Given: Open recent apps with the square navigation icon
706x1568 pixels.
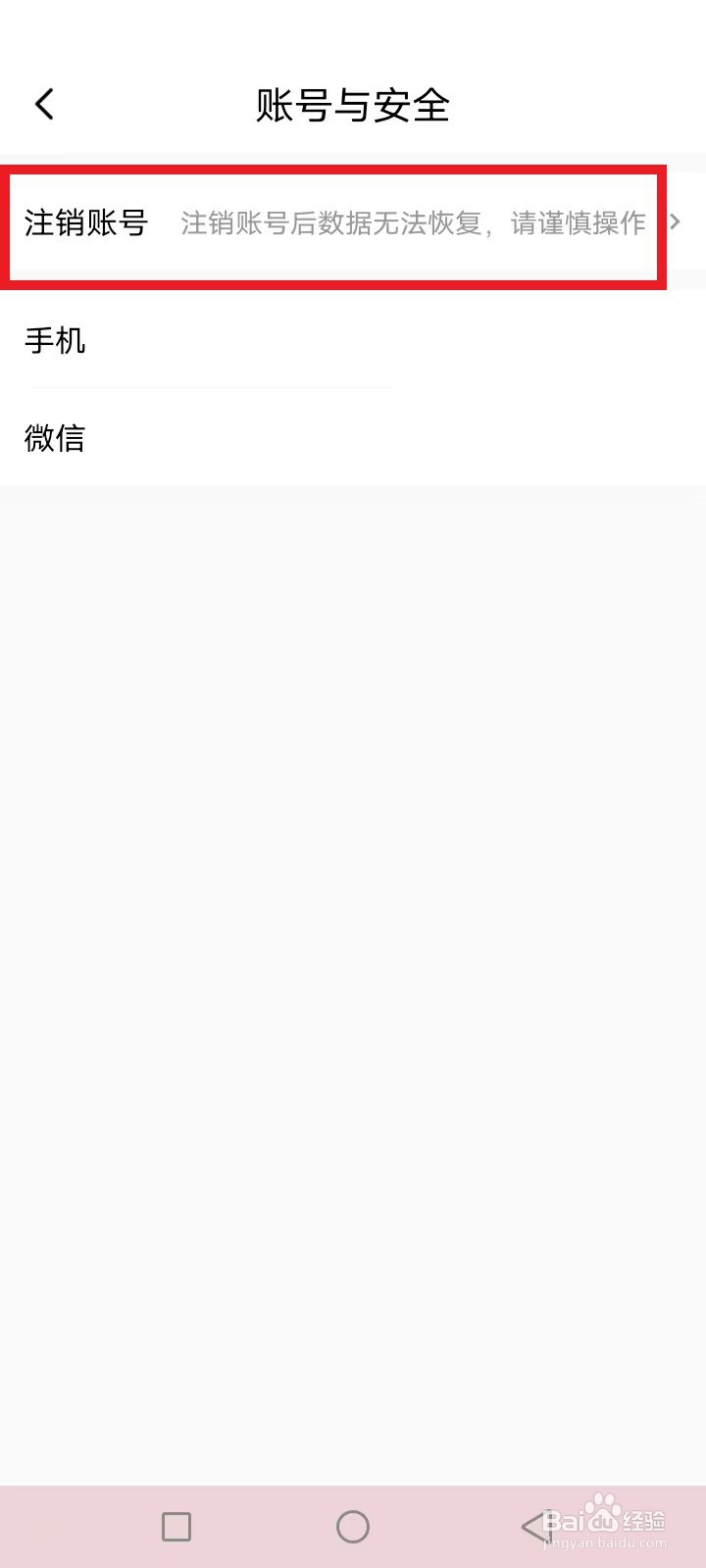Looking at the screenshot, I should coord(175,1526).
